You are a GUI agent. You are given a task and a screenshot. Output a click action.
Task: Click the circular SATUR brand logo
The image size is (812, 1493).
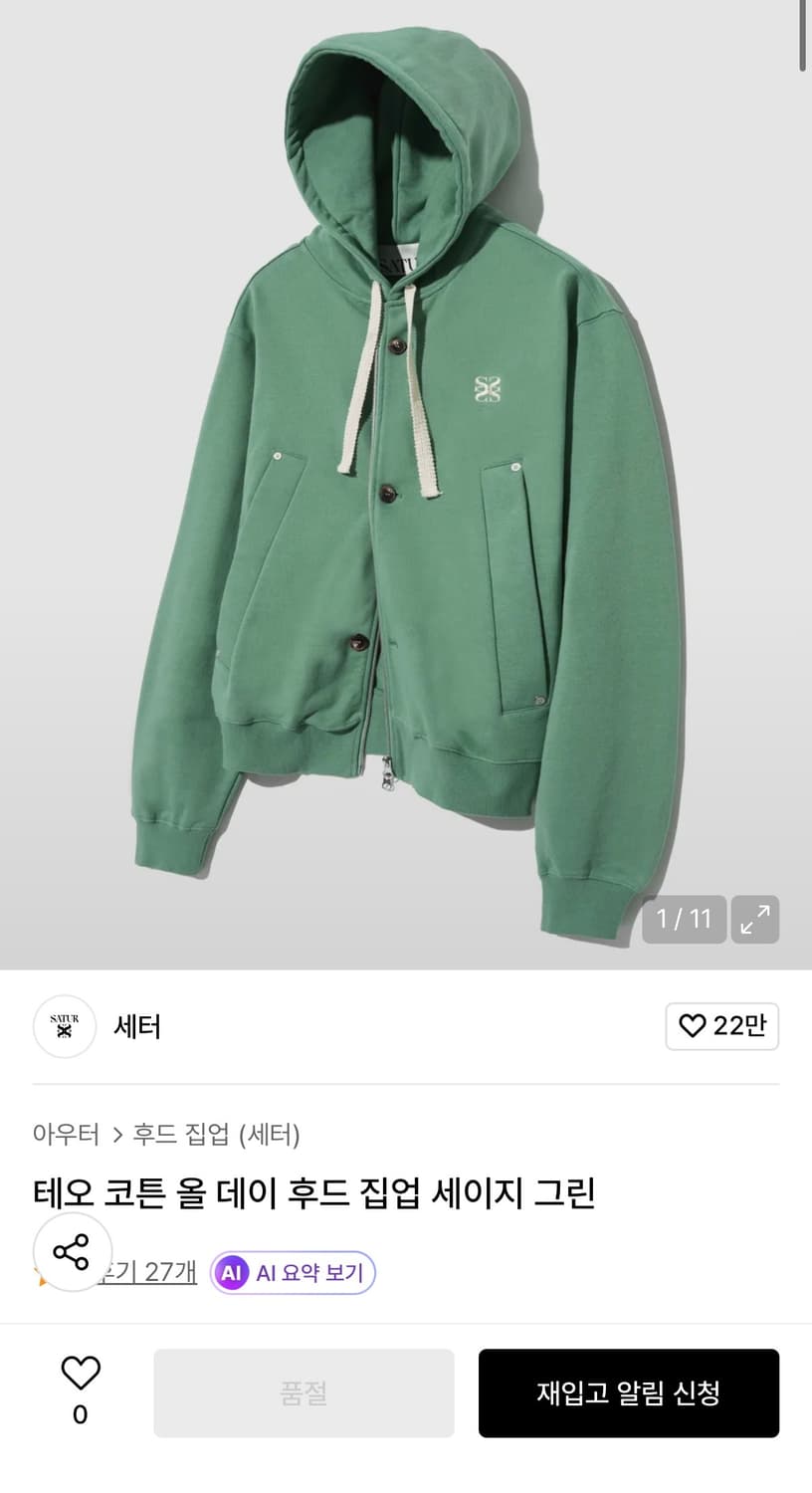(x=64, y=1026)
